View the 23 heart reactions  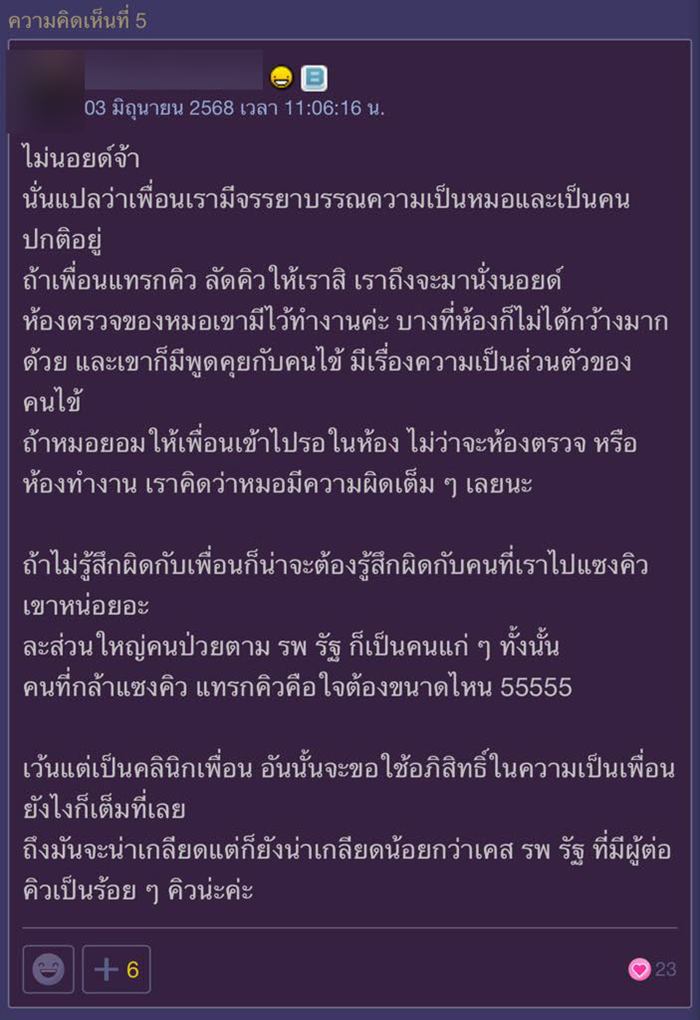(652, 969)
